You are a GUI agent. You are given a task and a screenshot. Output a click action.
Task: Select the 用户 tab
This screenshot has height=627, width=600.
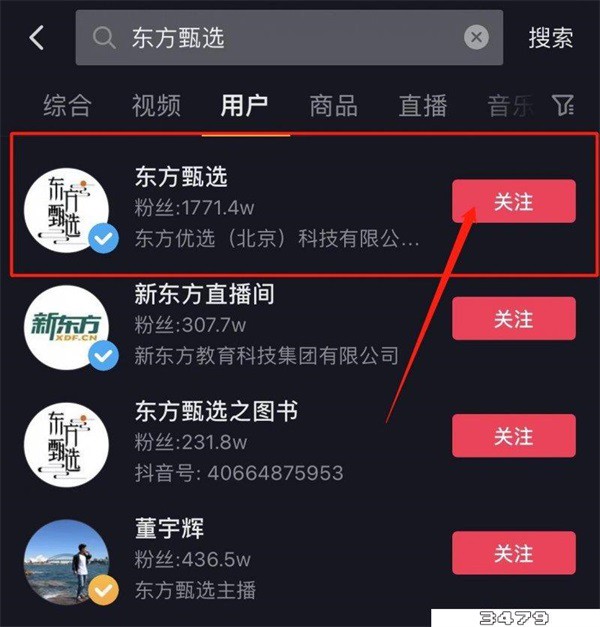point(245,105)
